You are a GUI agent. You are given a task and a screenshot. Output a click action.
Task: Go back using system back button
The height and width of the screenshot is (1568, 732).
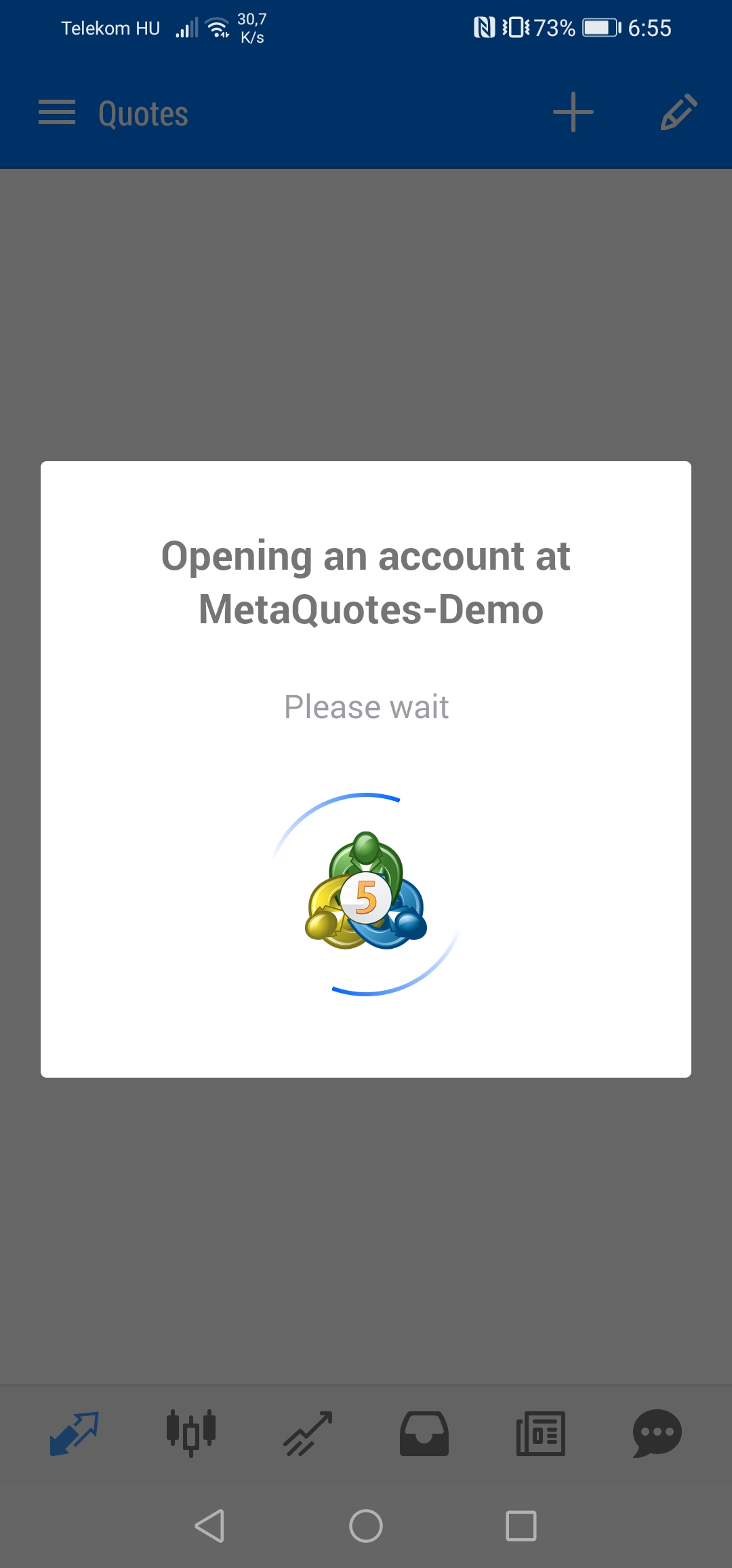pyautogui.click(x=209, y=1526)
